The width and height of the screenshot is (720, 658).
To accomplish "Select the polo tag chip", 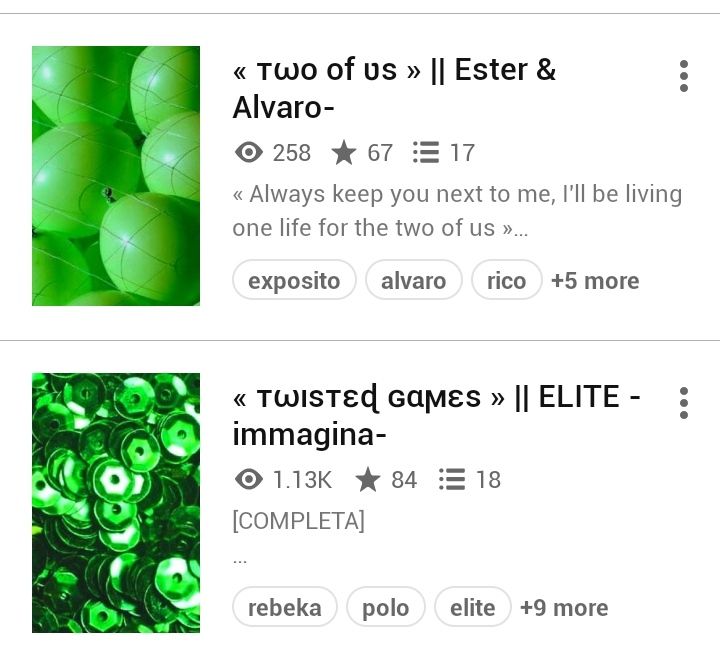I will point(385,608).
